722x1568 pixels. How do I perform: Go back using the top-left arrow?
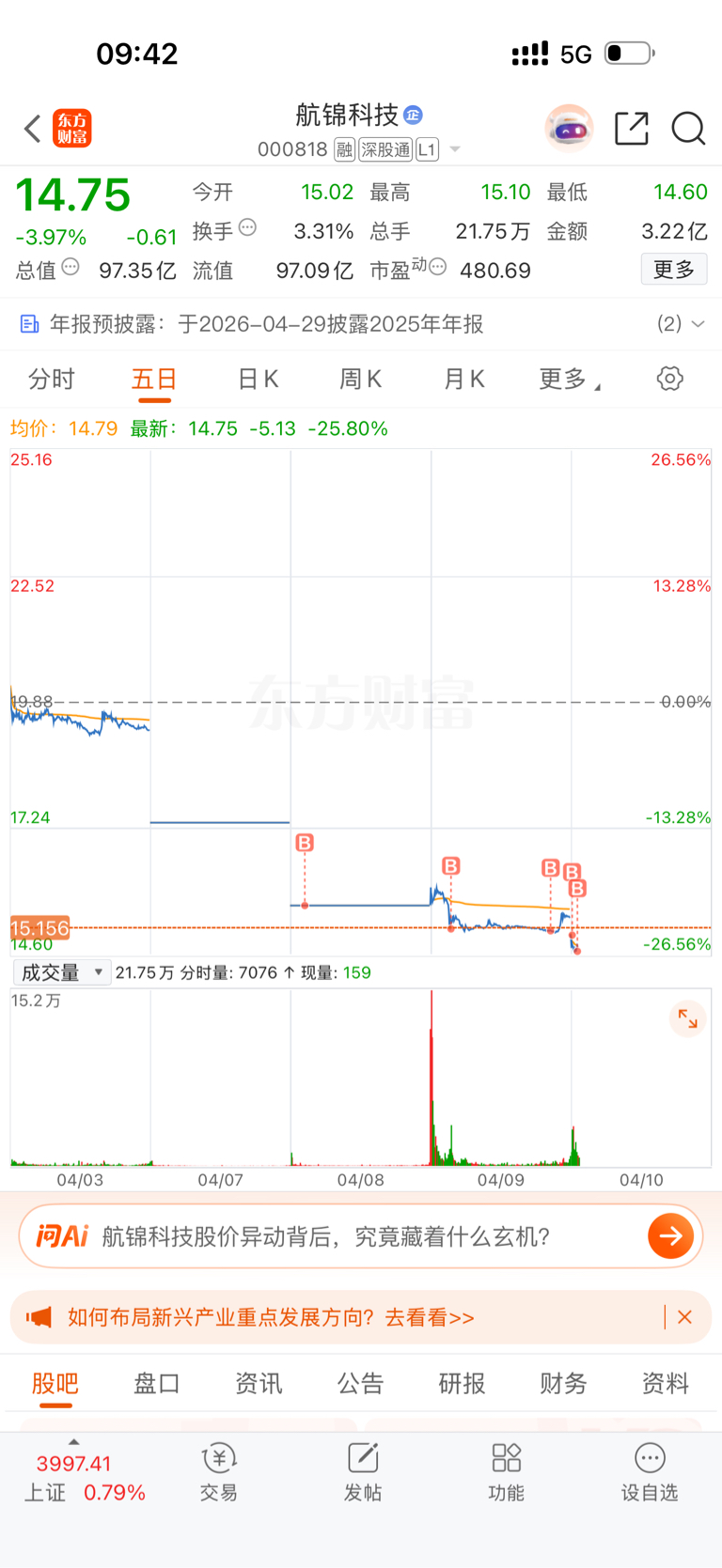(33, 129)
